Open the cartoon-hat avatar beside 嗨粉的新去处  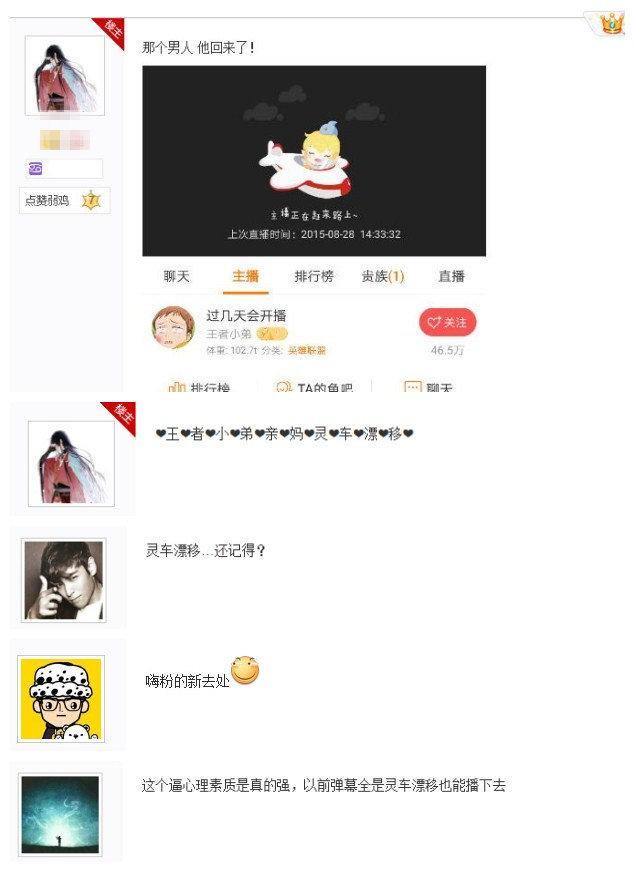[x=61, y=699]
